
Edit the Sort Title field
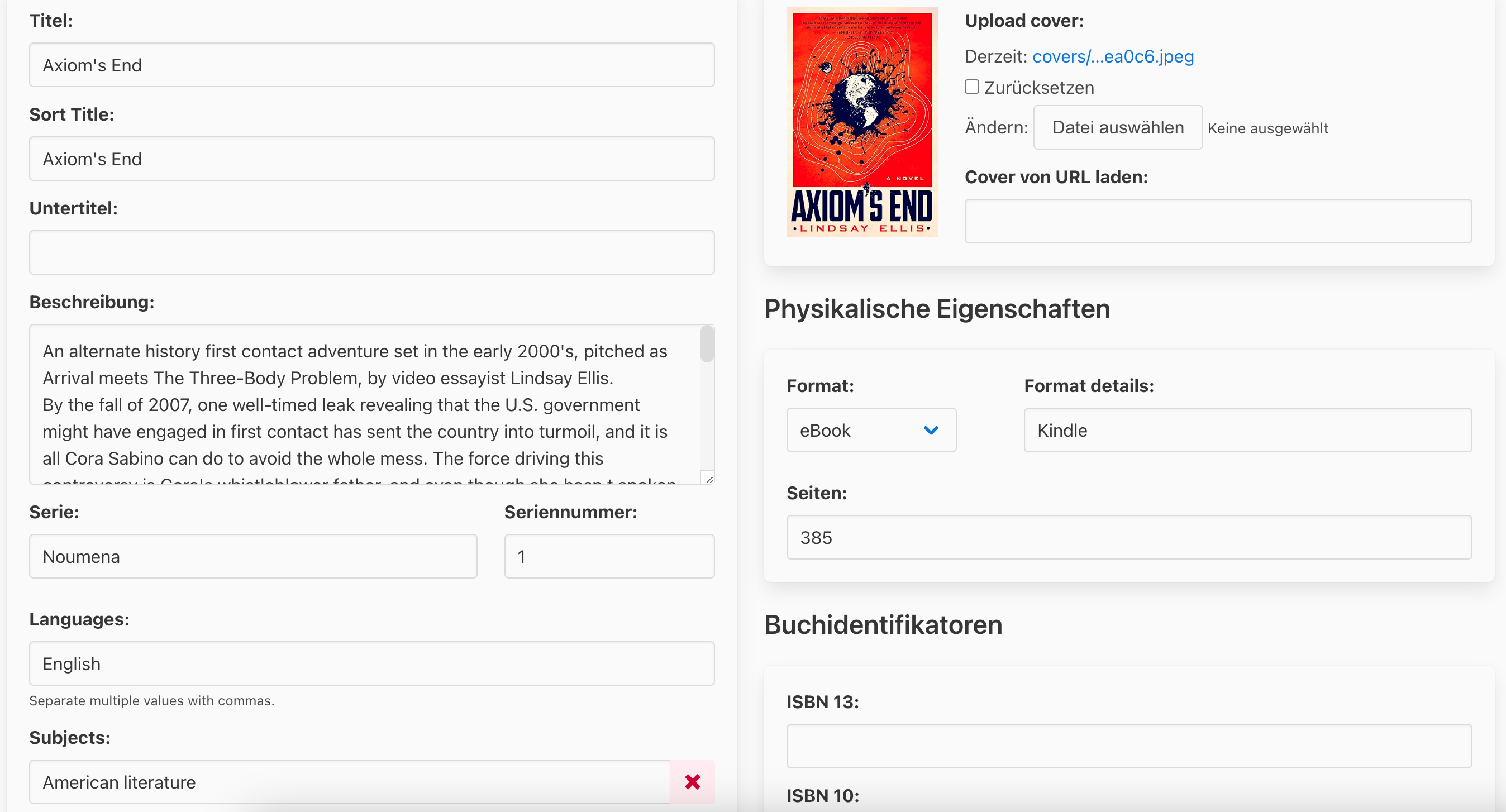click(x=371, y=159)
